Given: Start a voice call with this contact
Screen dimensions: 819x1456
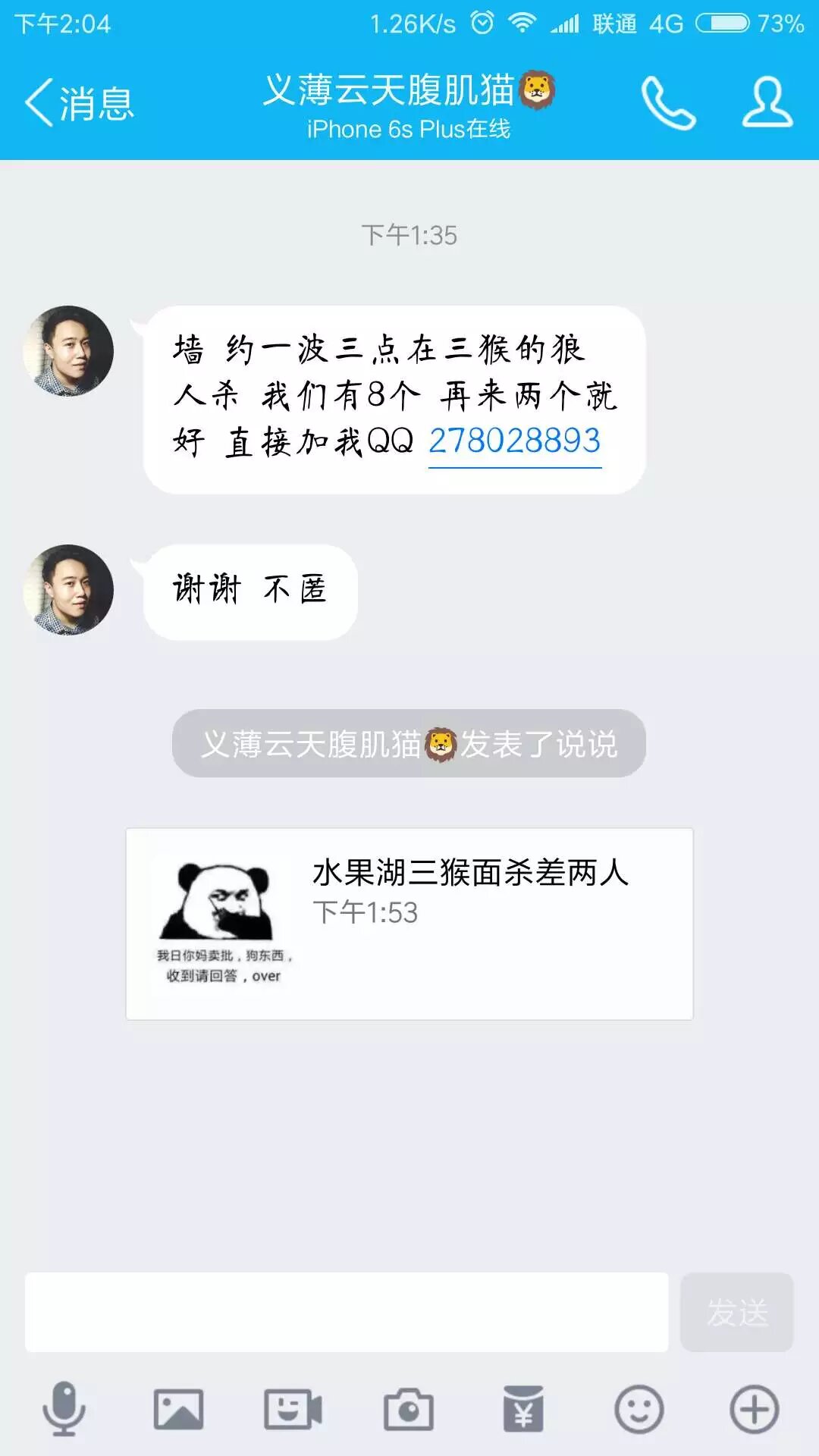Looking at the screenshot, I should pos(667,102).
